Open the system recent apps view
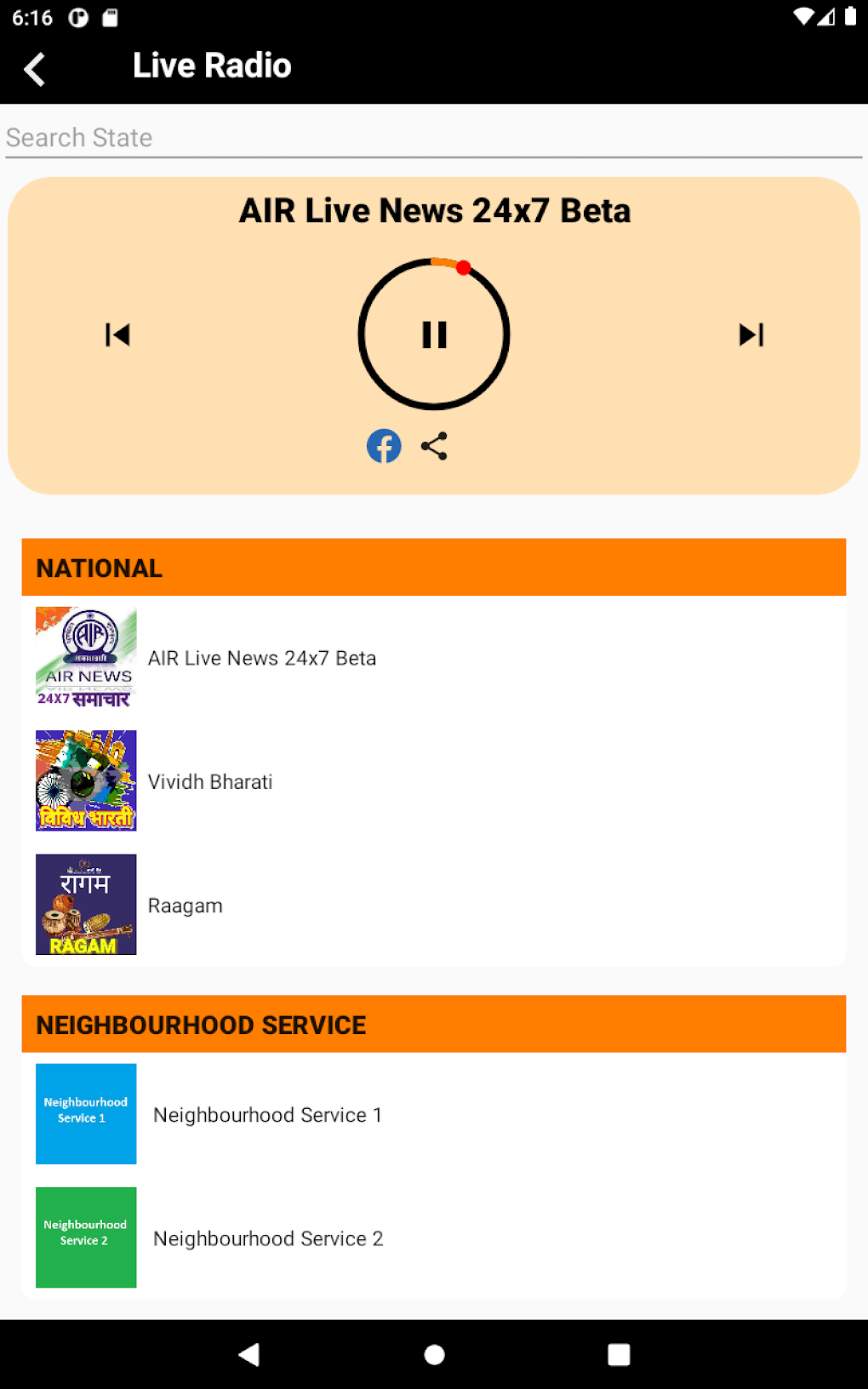This screenshot has height=1389, width=868. click(619, 1354)
